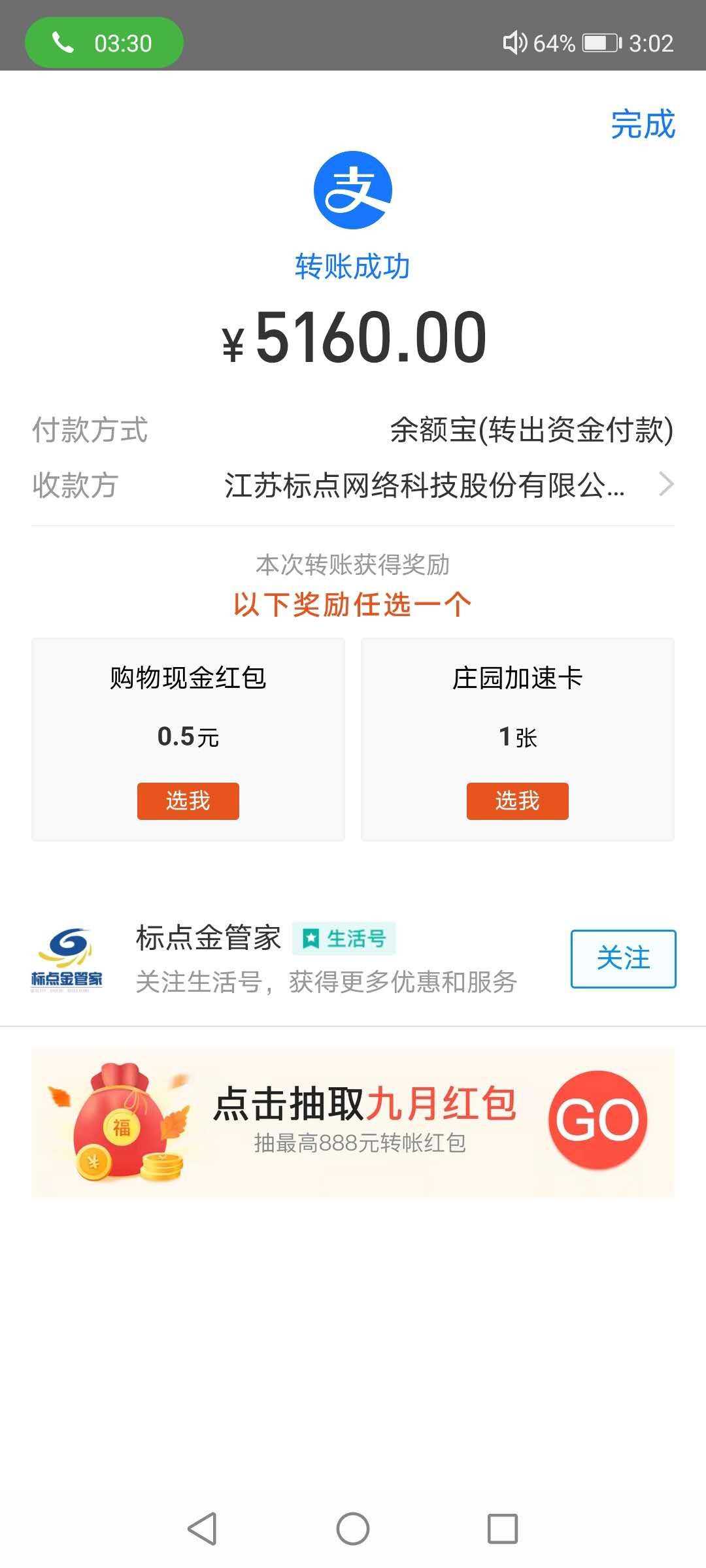The image size is (706, 1568).
Task: Tap 完成 to finish
Action: coord(643,124)
